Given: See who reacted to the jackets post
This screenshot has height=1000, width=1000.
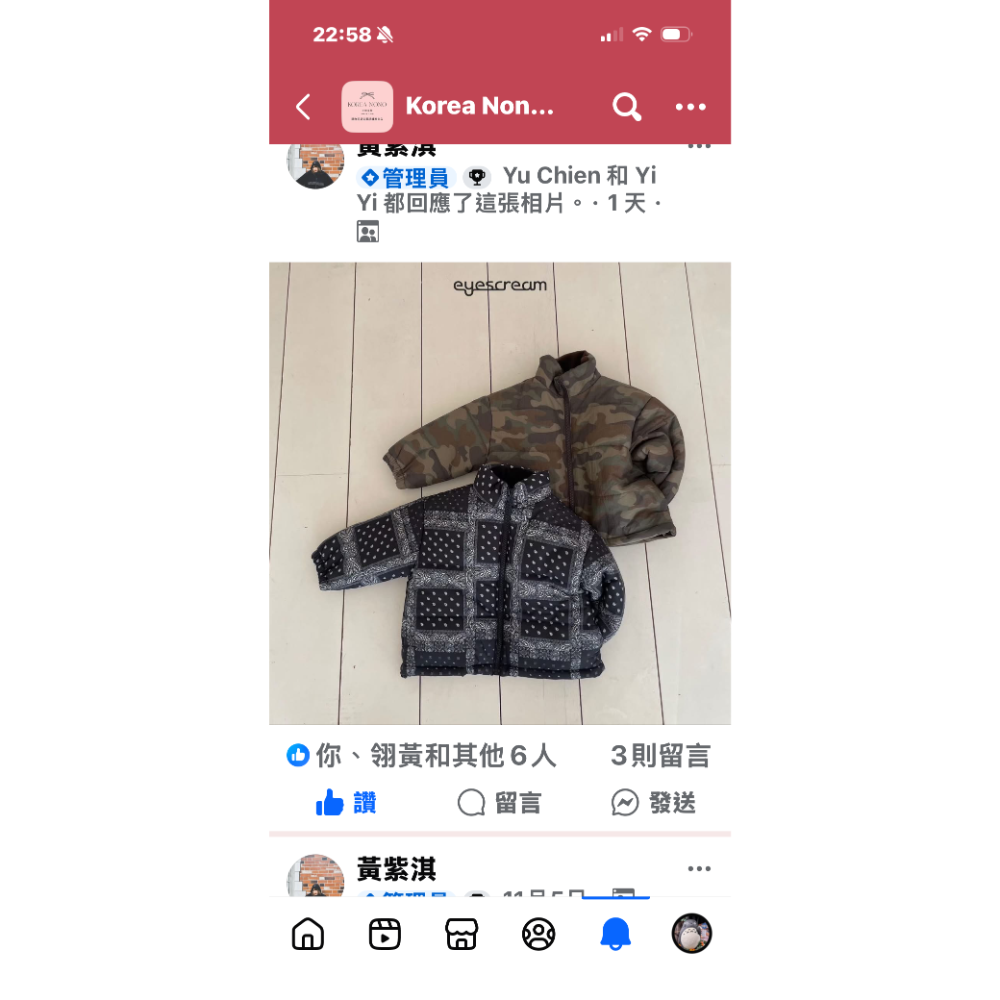Looking at the screenshot, I should pos(420,756).
